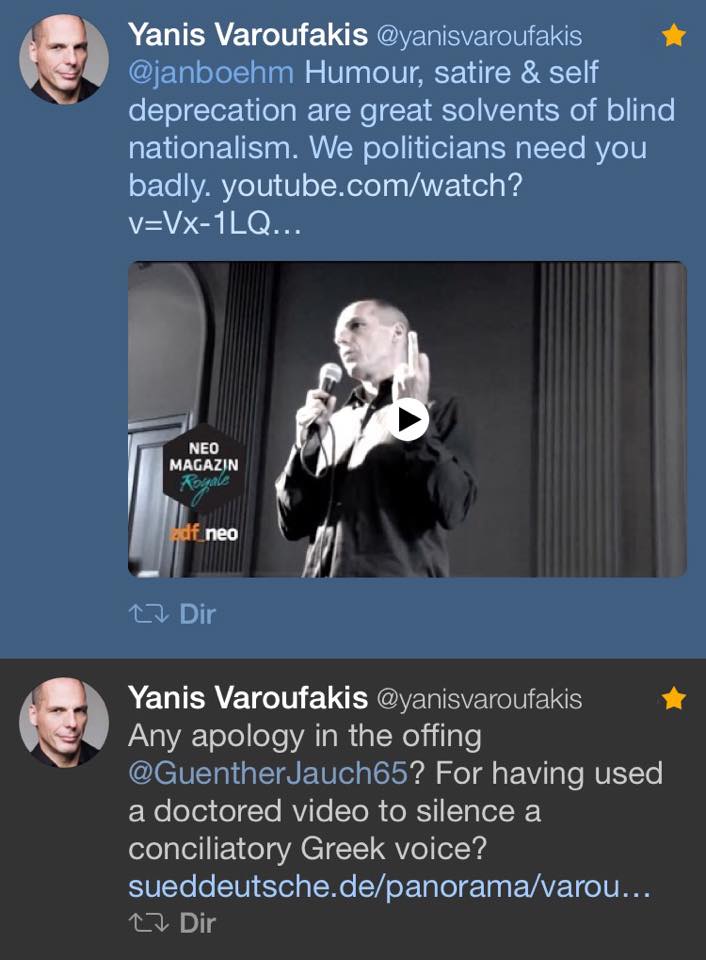
Task: Open the avatar on the apology tweet
Action: click(64, 722)
